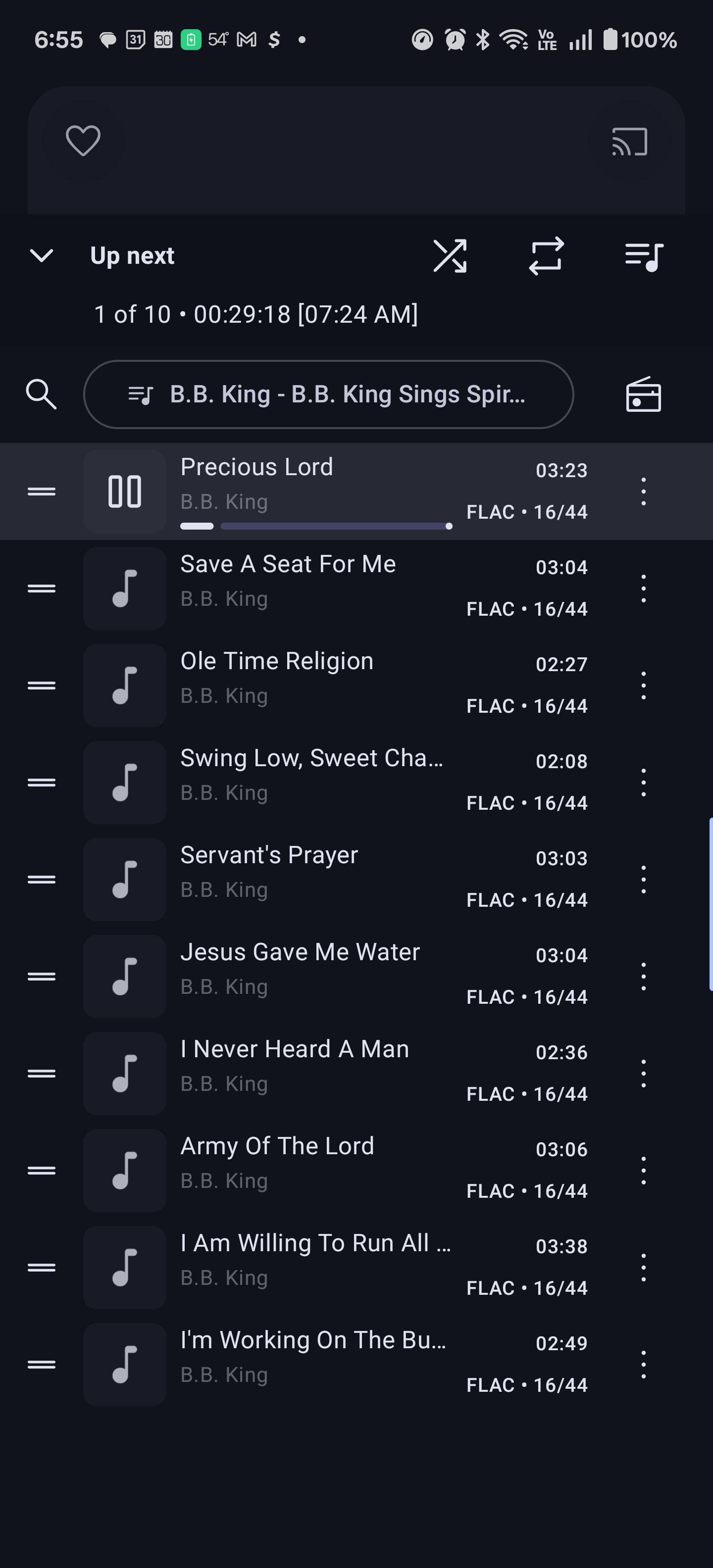This screenshot has height=1568, width=713.
Task: Favorite the current track with the heart icon
Action: (x=83, y=141)
